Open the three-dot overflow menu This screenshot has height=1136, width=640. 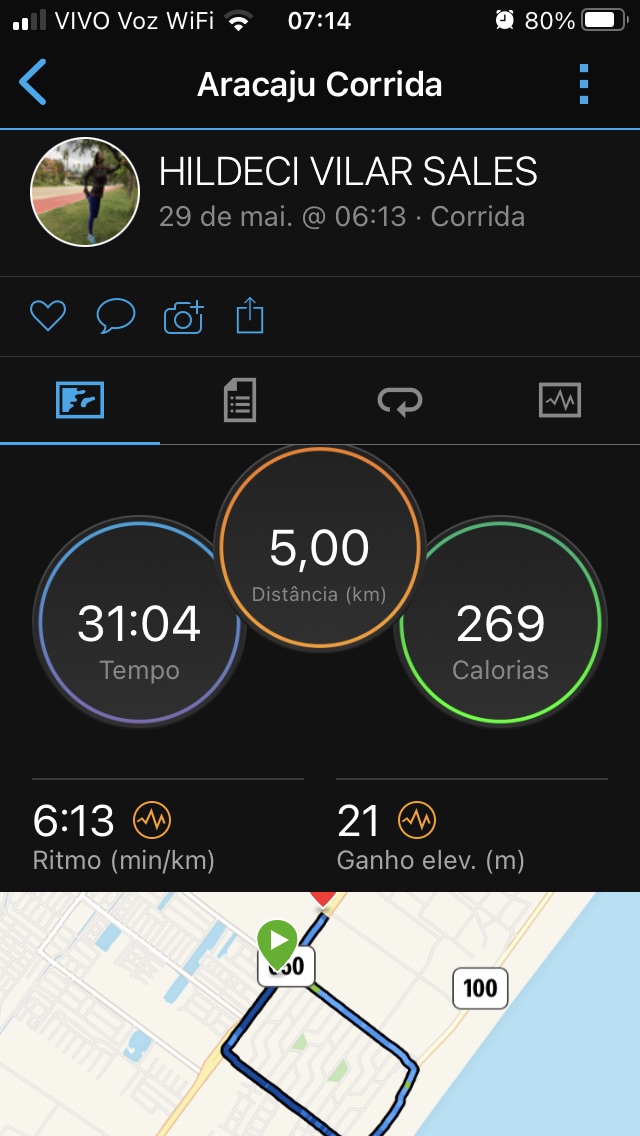(584, 84)
